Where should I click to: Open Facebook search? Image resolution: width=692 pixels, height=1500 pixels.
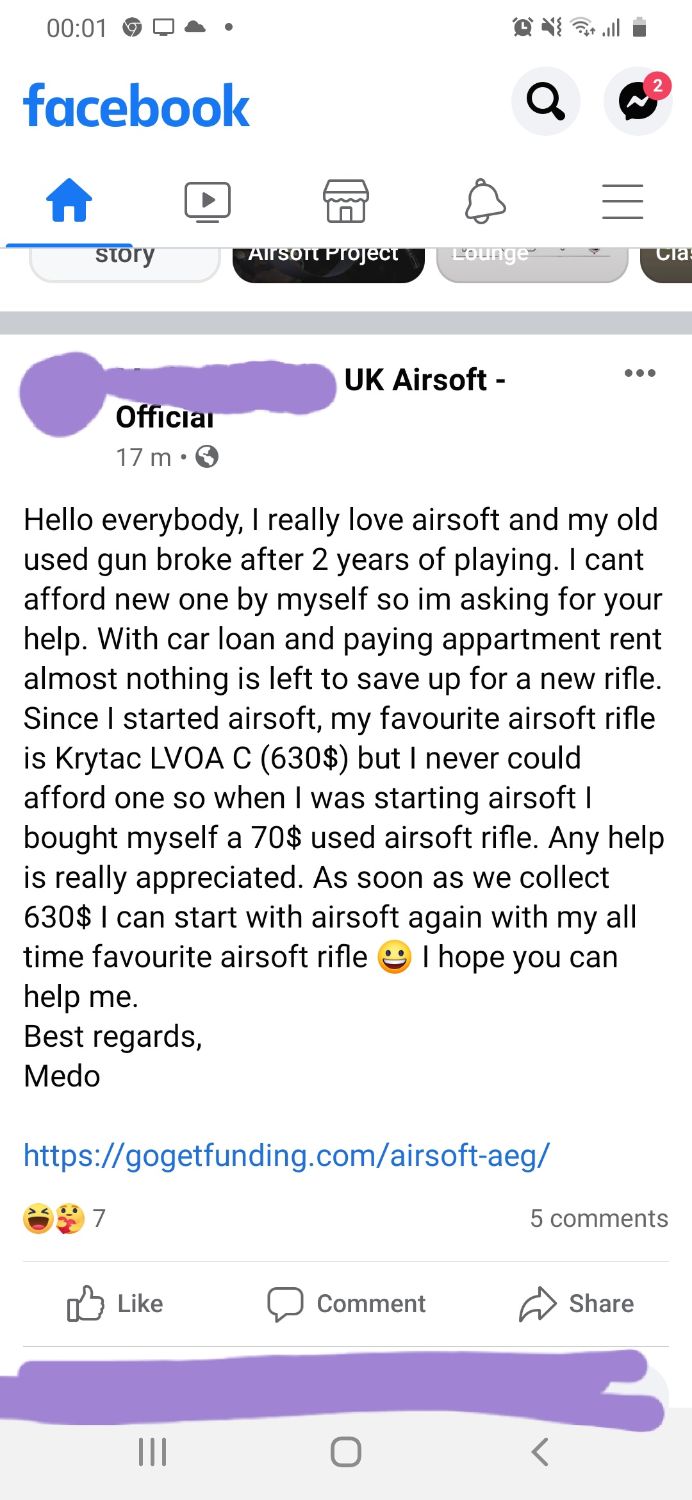click(545, 101)
